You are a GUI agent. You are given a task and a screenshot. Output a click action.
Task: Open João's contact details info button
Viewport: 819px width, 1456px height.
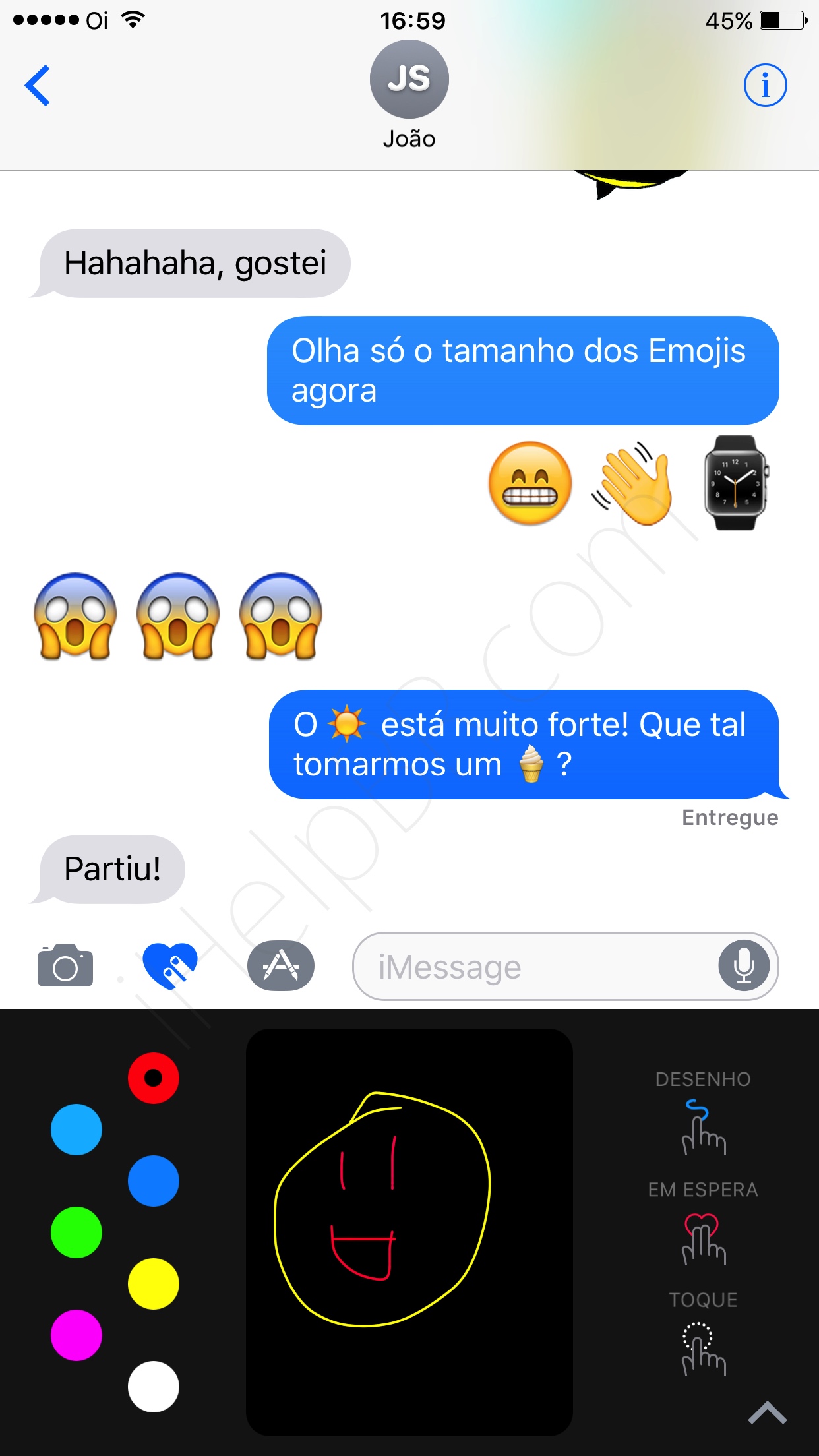(x=765, y=85)
